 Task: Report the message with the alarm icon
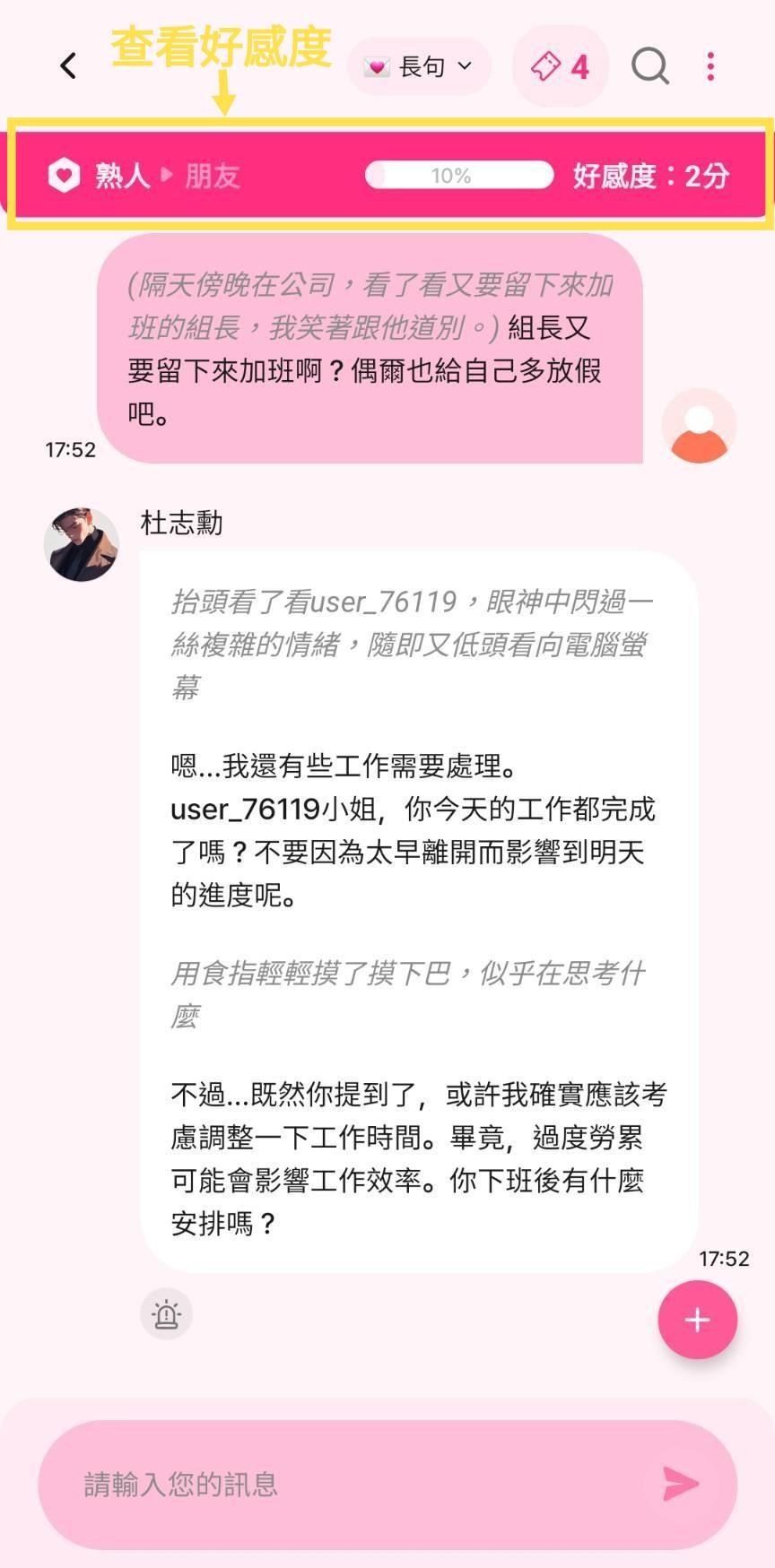tap(166, 1314)
